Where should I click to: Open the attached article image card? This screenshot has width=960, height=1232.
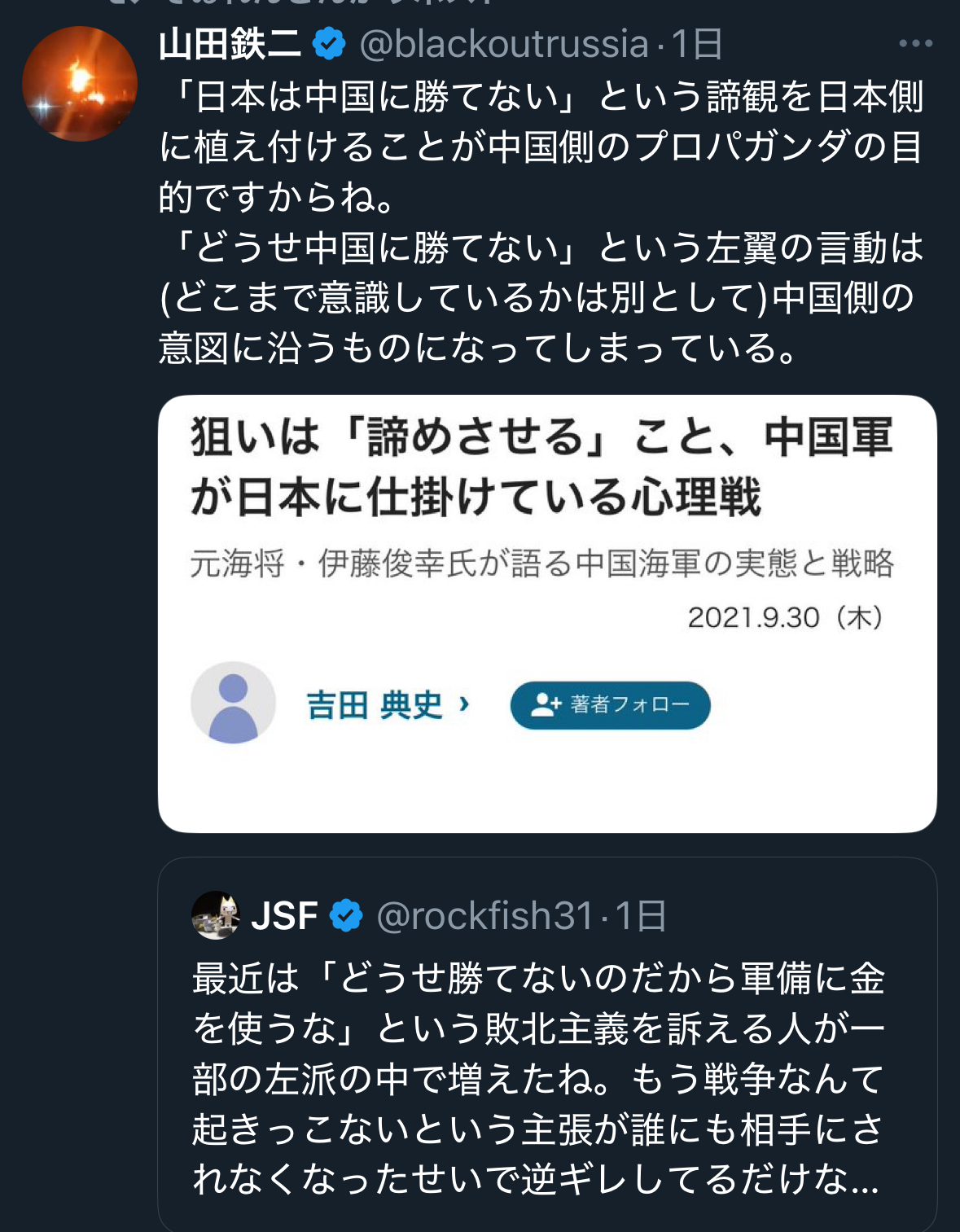[x=546, y=612]
